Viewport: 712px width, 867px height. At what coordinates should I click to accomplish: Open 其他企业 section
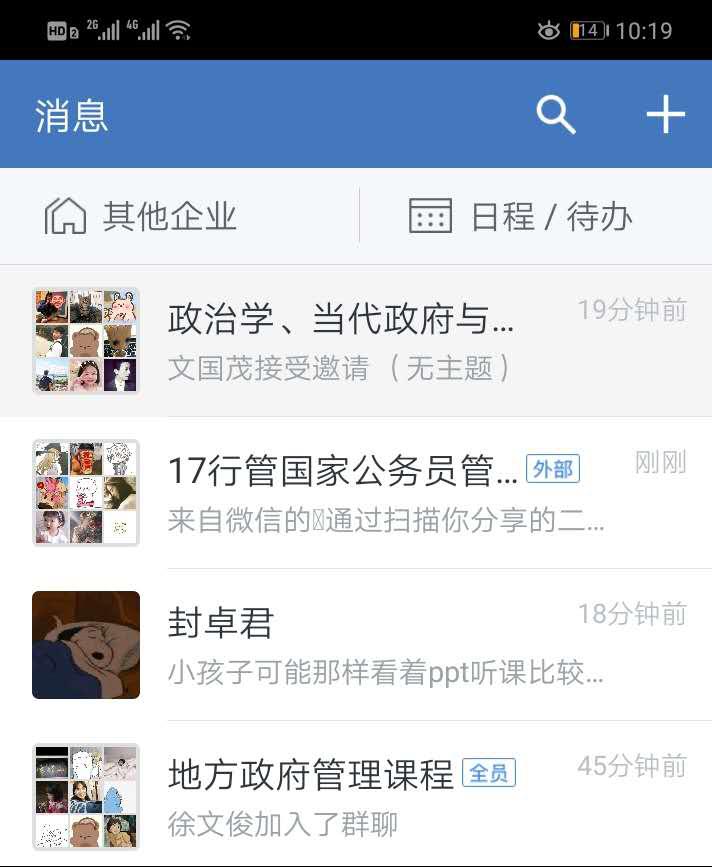pos(142,216)
